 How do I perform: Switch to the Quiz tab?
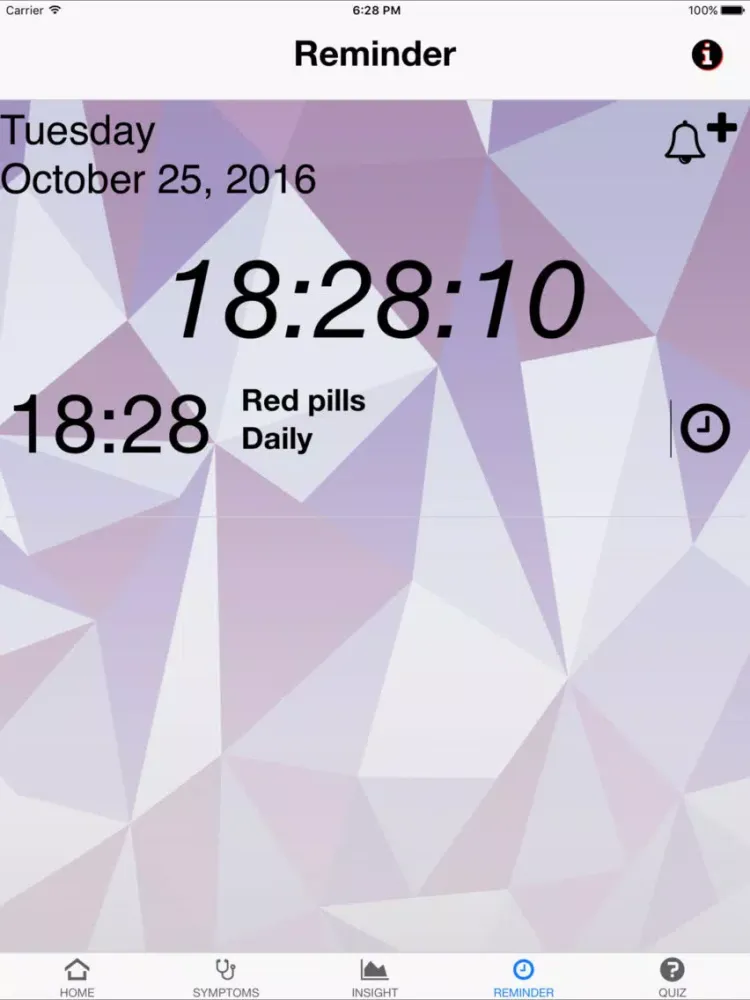[x=672, y=977]
